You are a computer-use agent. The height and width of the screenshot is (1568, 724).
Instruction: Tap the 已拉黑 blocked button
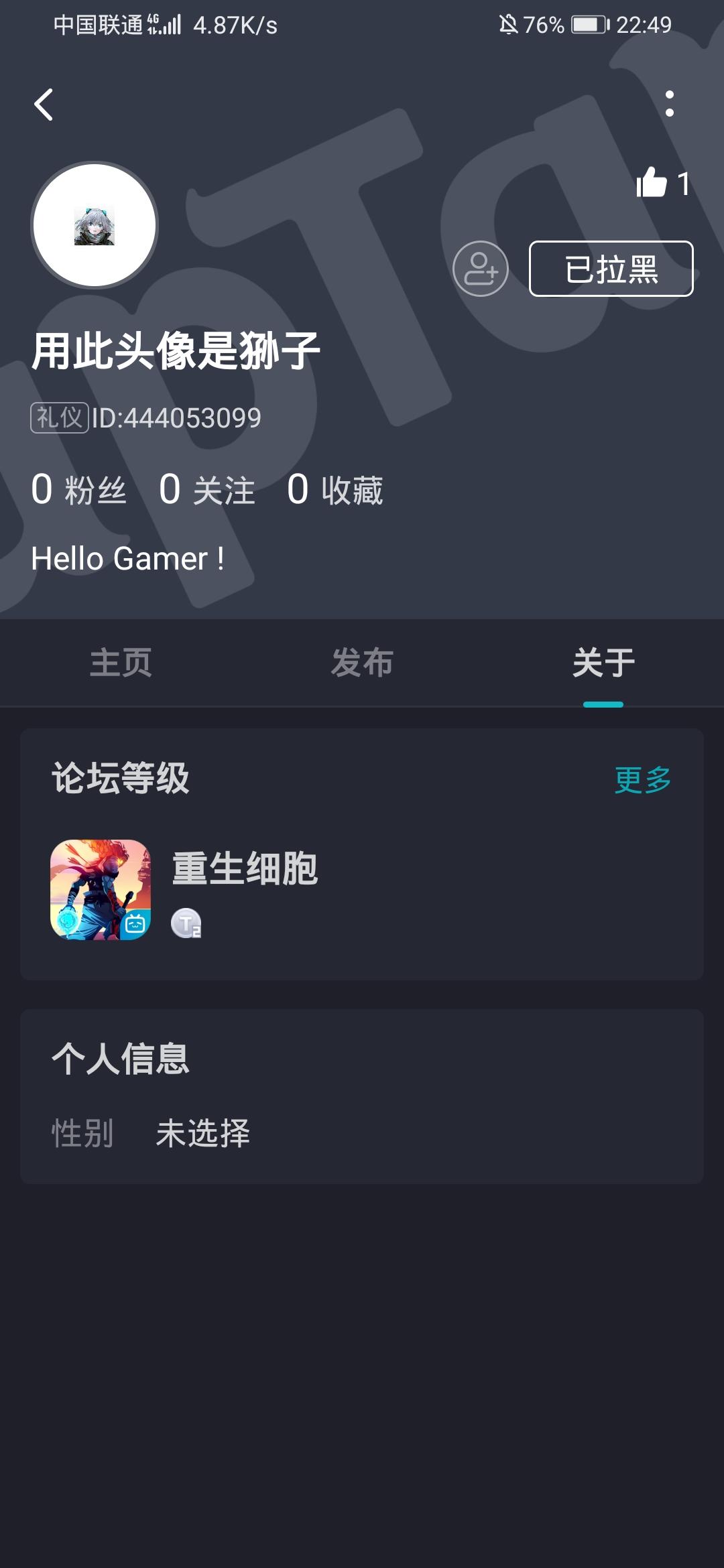coord(611,269)
